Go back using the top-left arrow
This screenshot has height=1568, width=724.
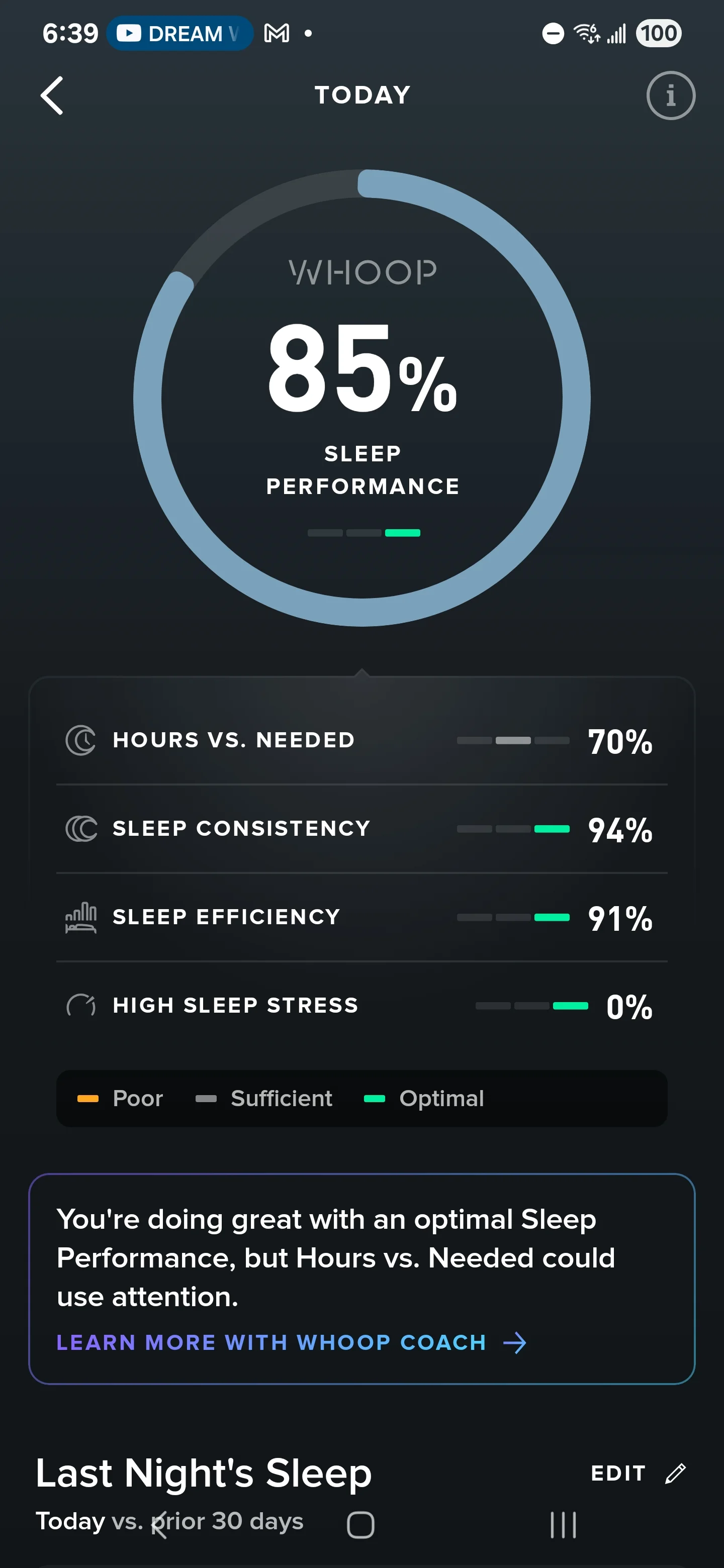pos(52,95)
